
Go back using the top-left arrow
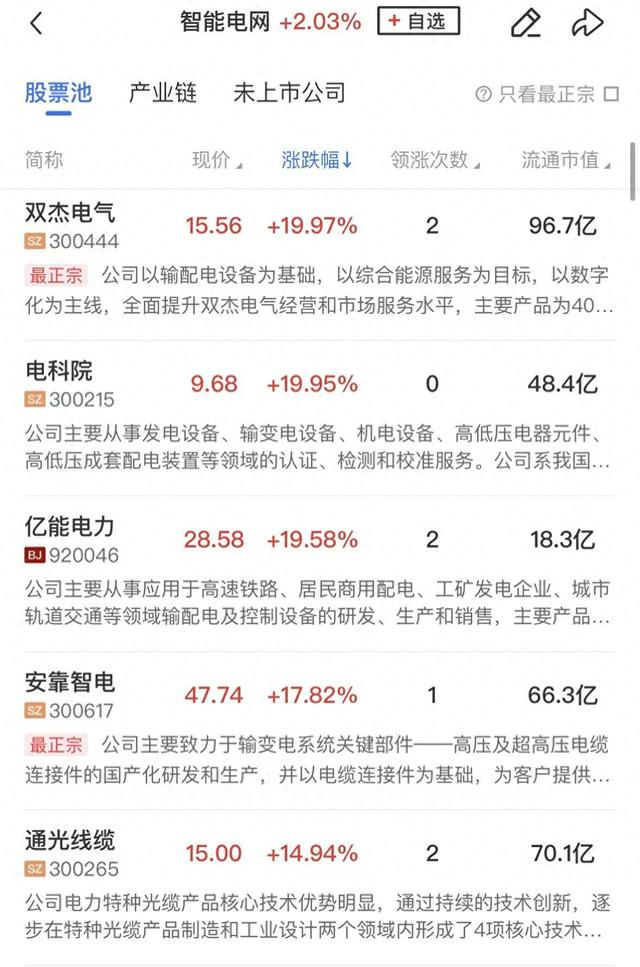36,23
